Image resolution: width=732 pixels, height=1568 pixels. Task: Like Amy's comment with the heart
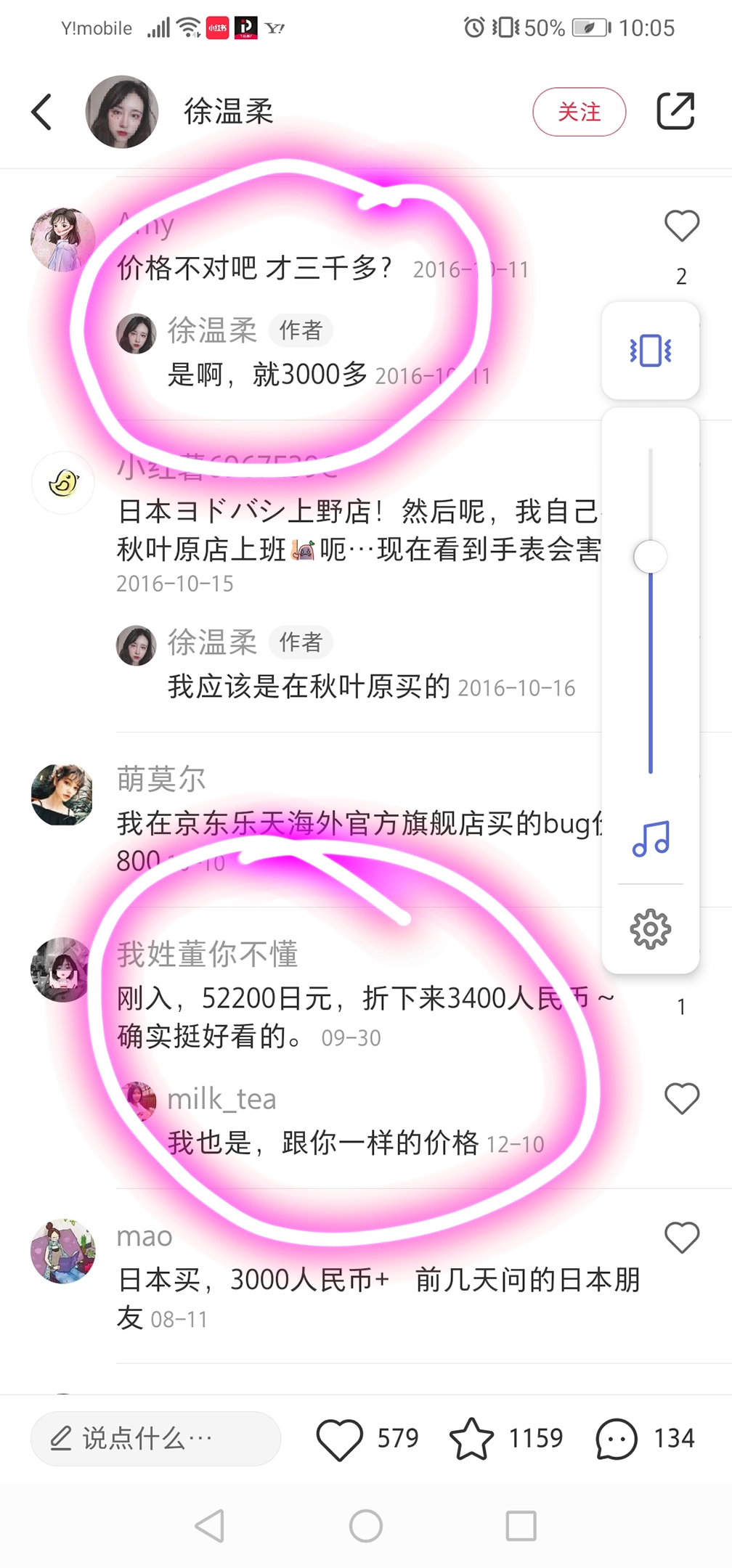681,226
